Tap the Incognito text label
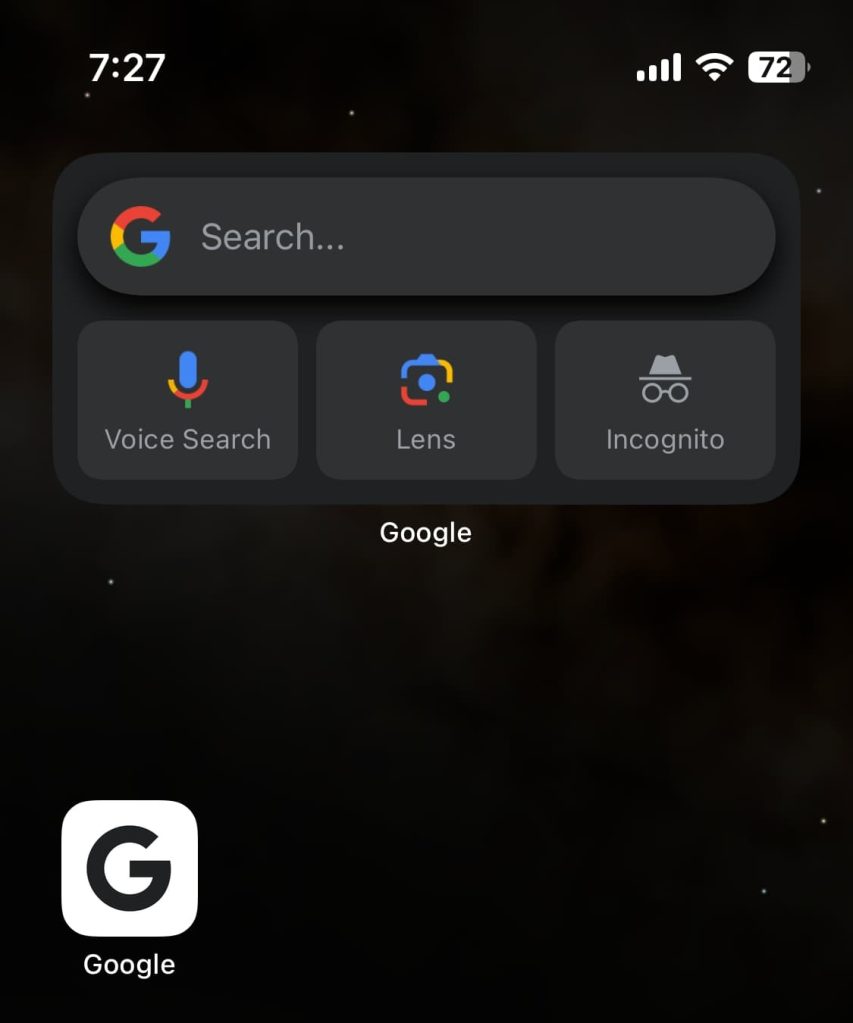This screenshot has height=1023, width=853. 664,438
